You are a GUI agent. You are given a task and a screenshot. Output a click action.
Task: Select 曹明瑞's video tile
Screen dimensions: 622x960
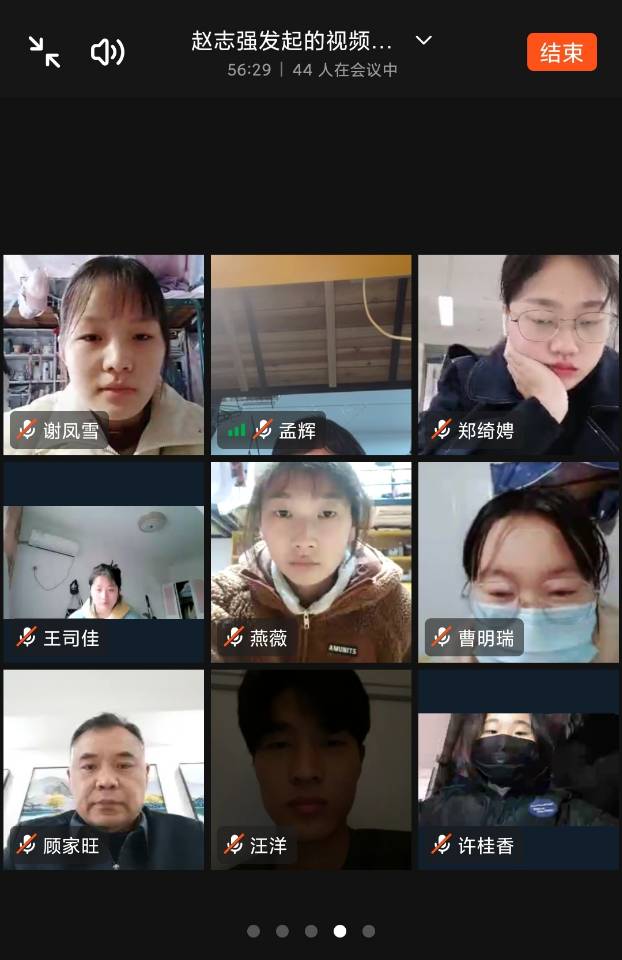click(518, 562)
